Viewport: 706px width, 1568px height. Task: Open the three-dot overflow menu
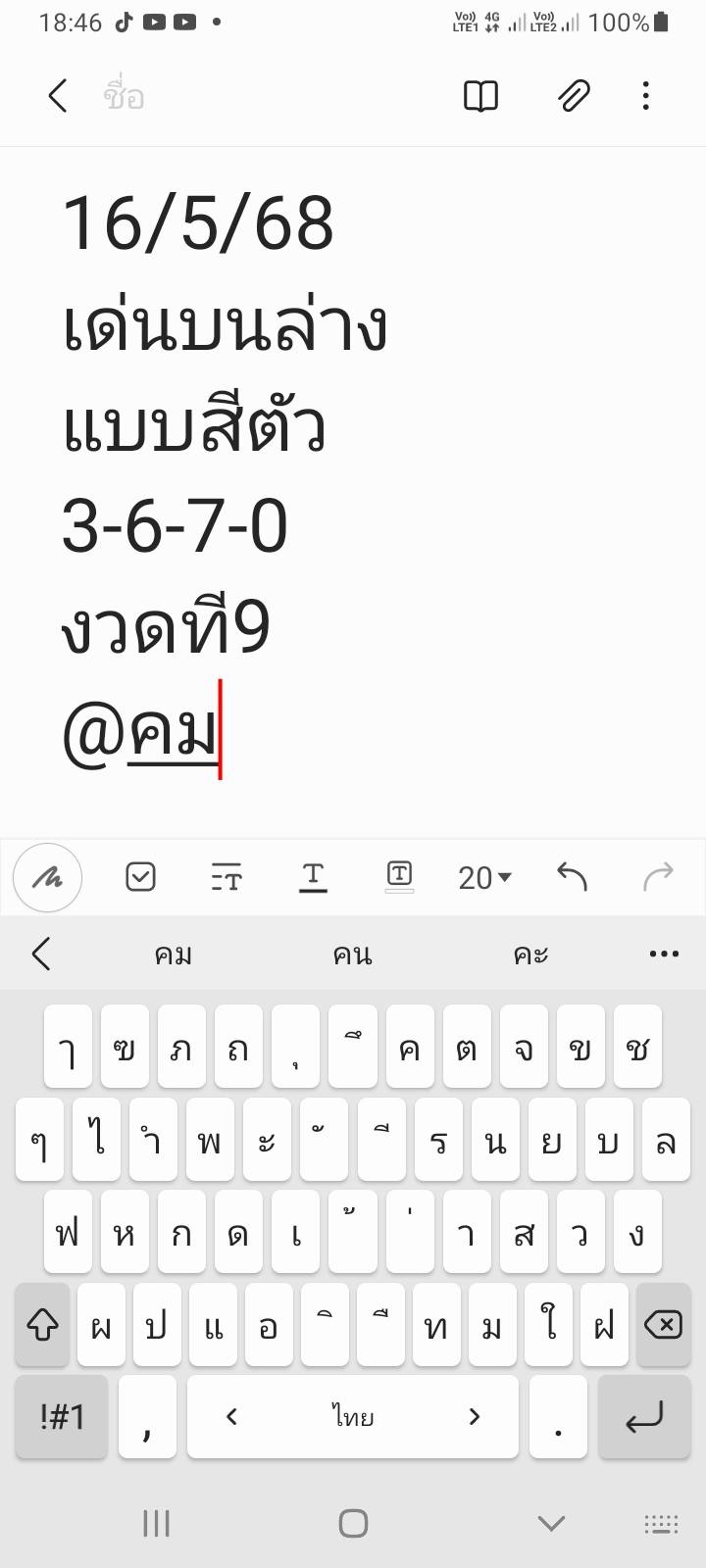pyautogui.click(x=645, y=96)
